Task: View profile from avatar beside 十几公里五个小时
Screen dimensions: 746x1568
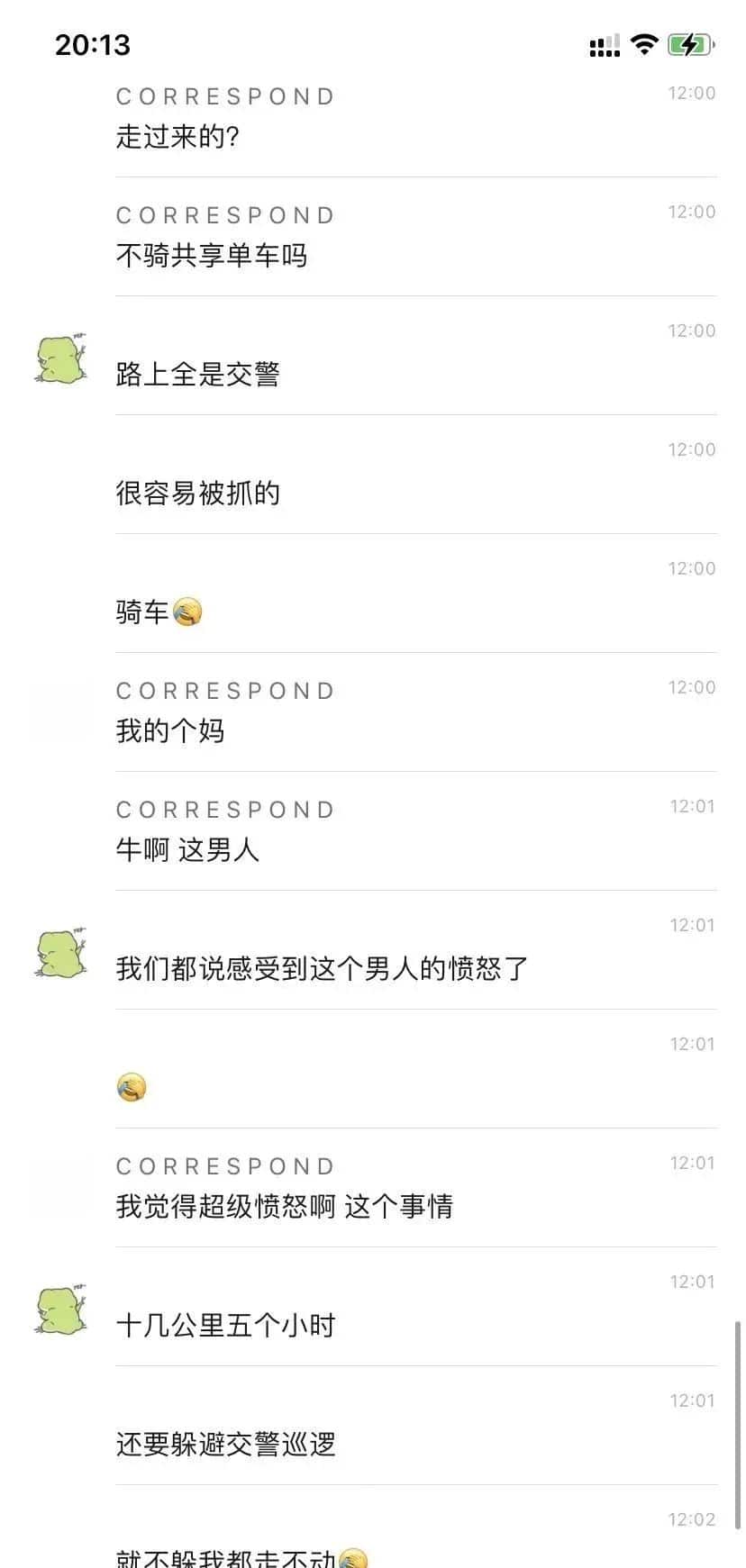Action: click(61, 1309)
